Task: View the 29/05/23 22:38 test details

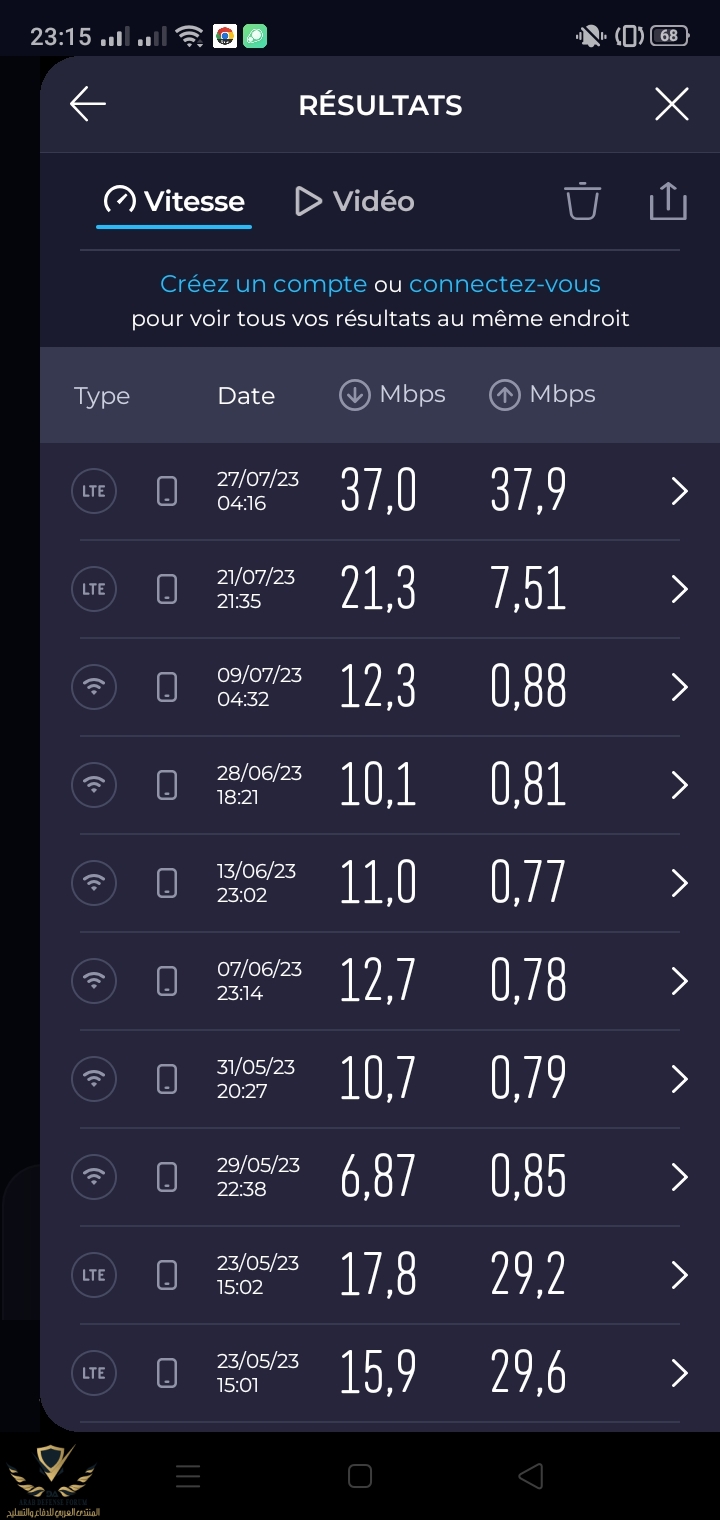Action: [380, 1177]
